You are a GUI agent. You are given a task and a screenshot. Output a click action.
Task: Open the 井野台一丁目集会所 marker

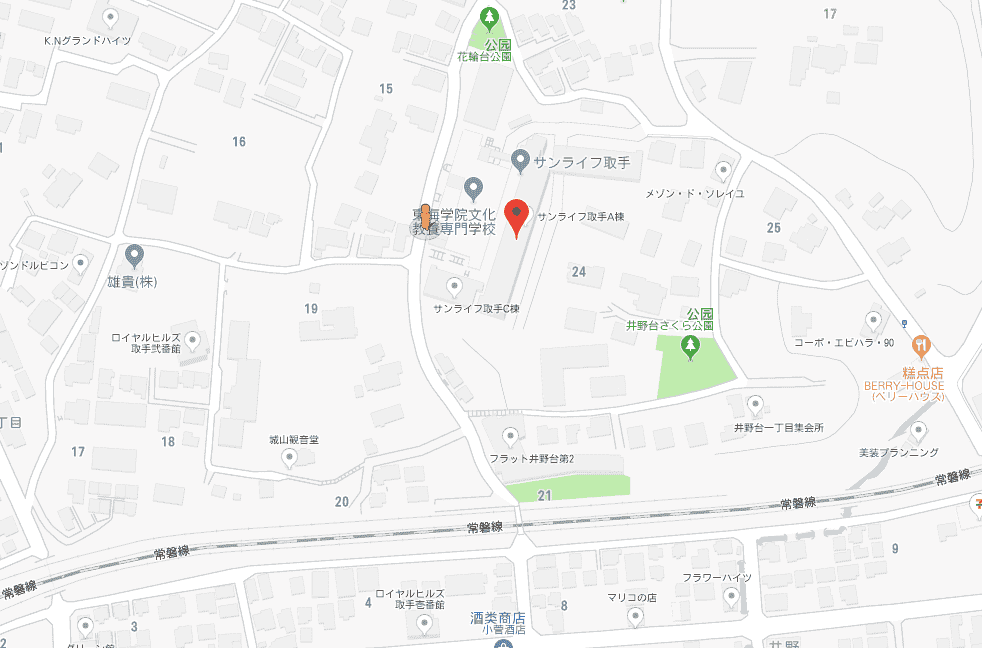pos(755,404)
